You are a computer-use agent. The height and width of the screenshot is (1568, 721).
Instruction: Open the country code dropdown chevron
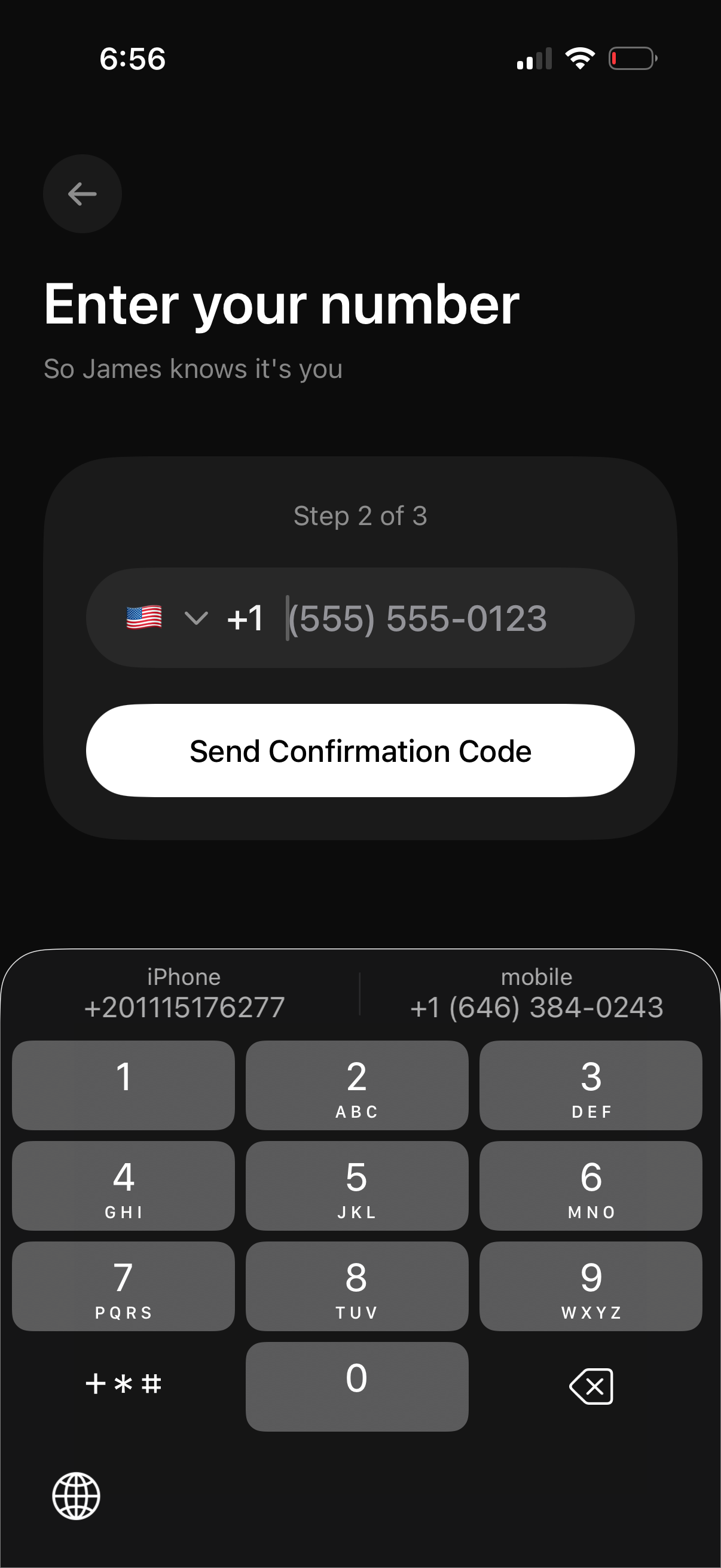196,618
